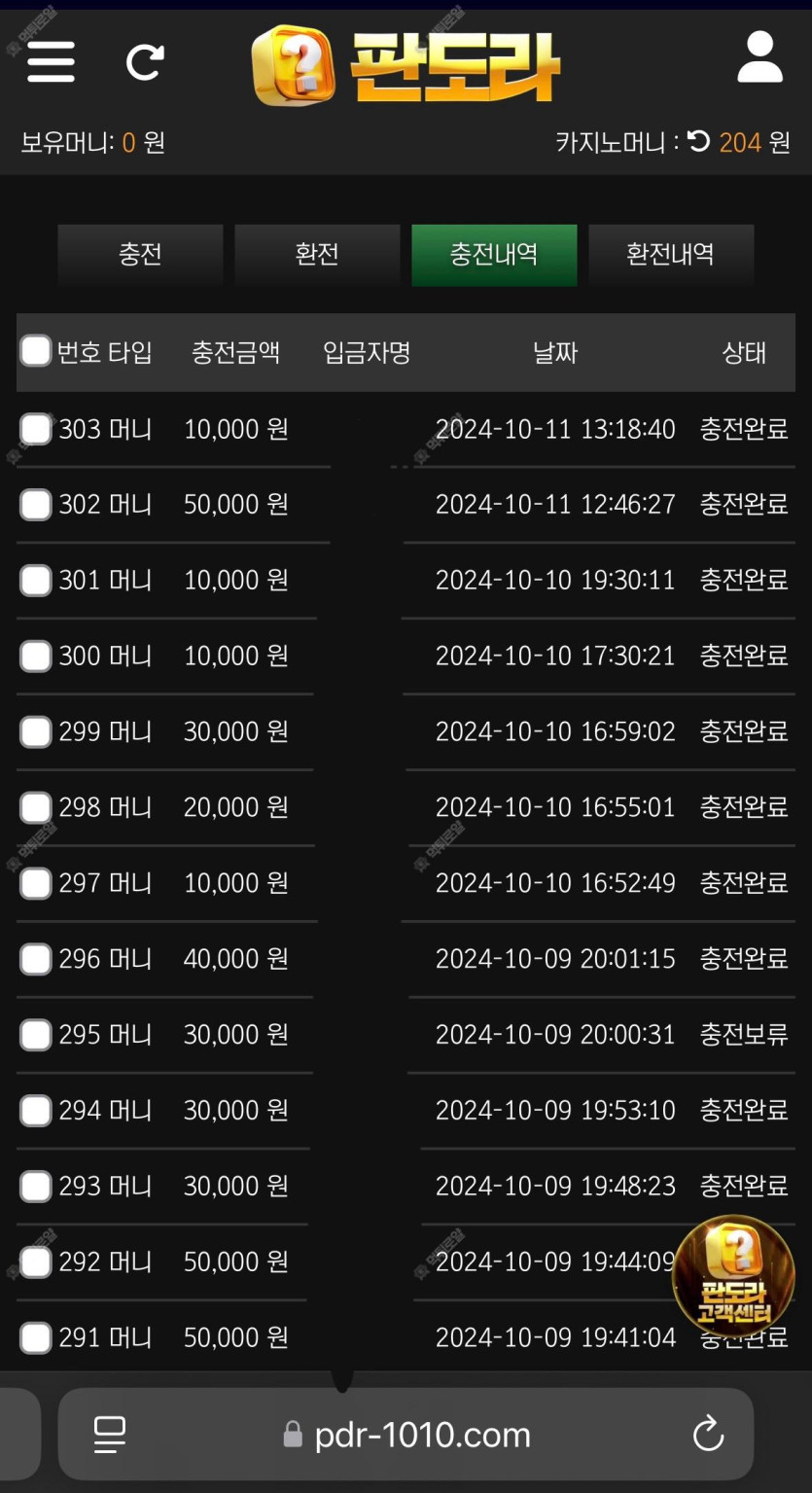Image resolution: width=812 pixels, height=1493 pixels.
Task: Open the 판도라 고객센터 floating button
Action: pos(733,1275)
